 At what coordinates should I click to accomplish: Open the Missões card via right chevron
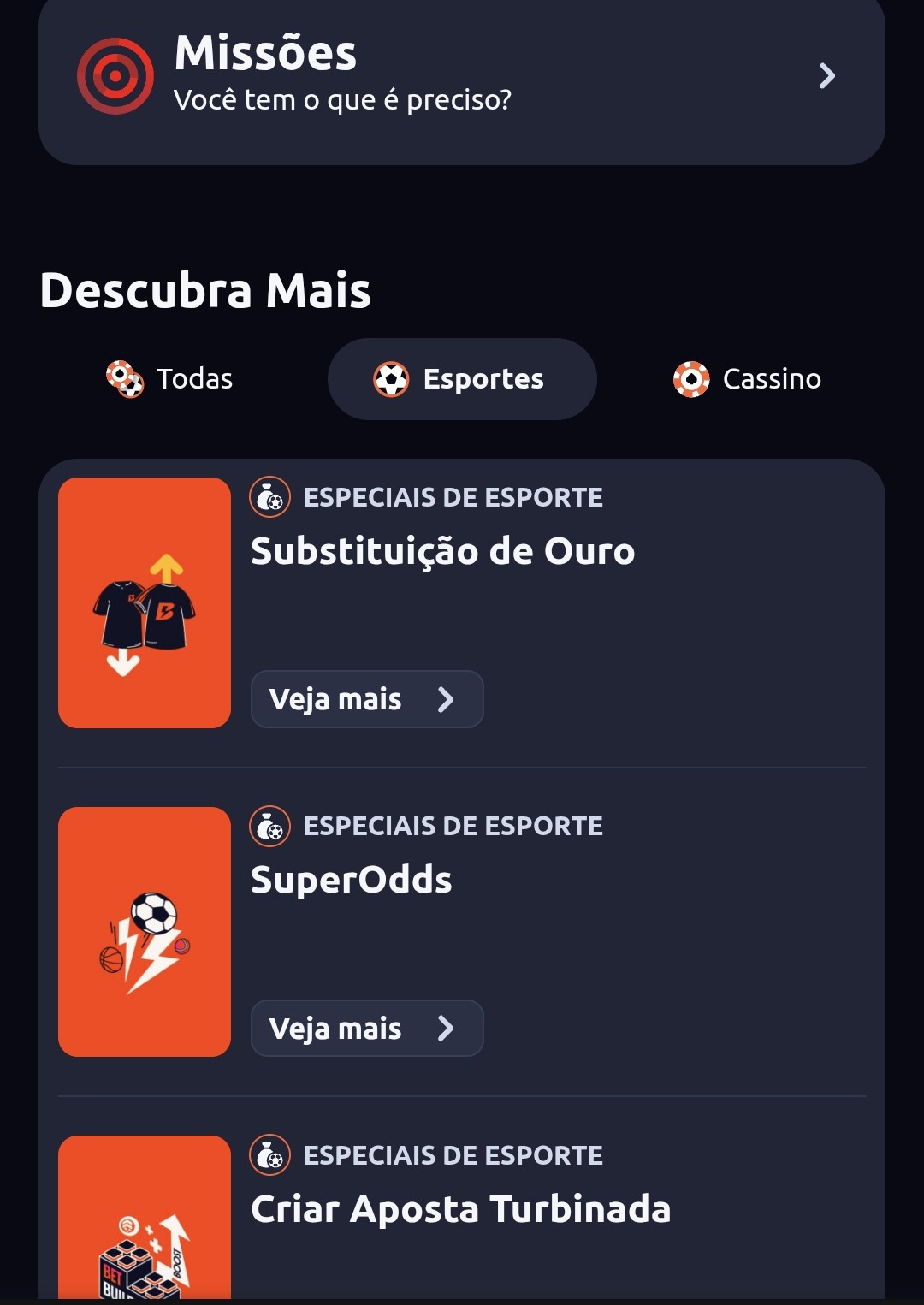[826, 76]
